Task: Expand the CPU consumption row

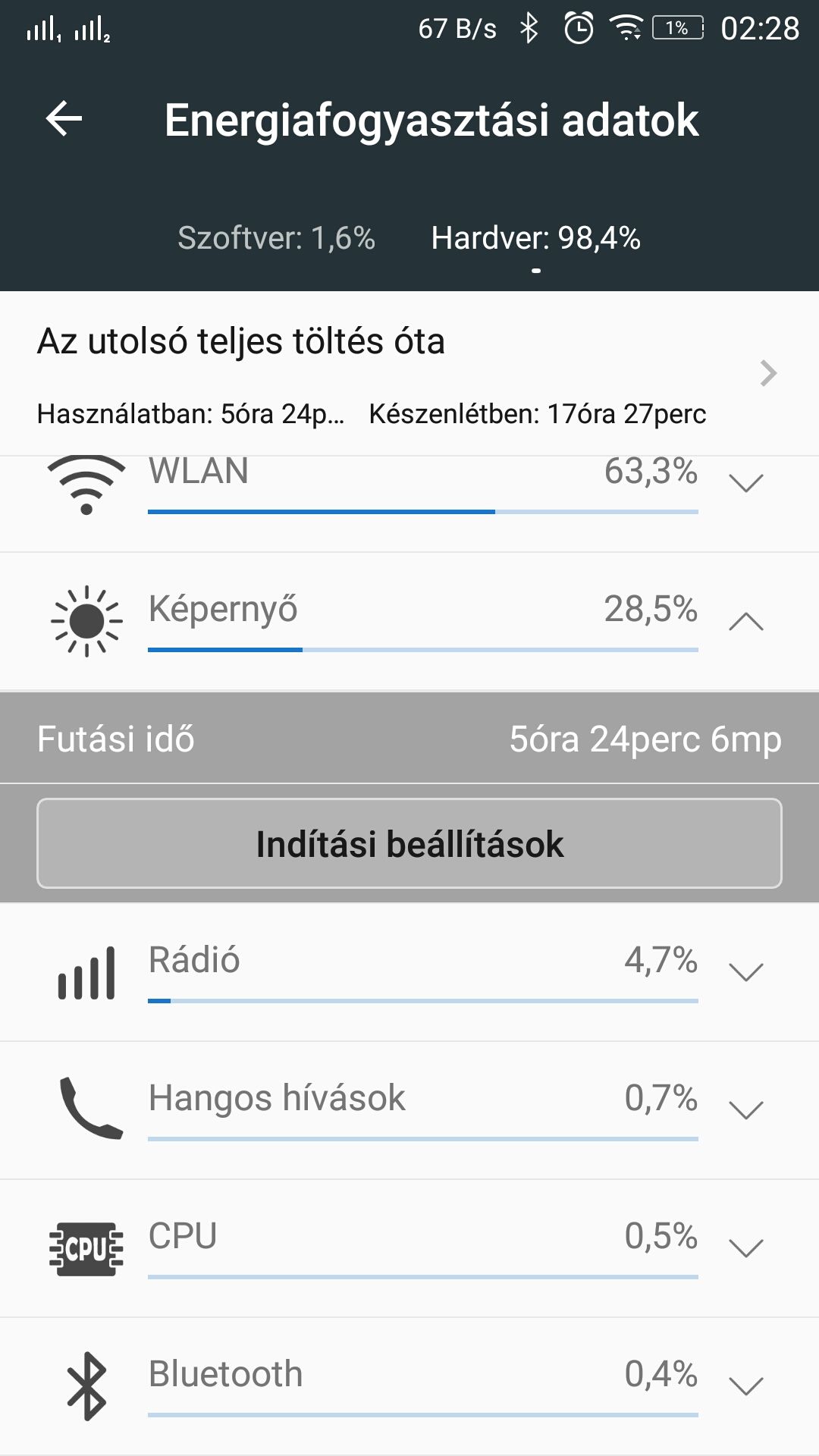Action: tap(409, 1248)
